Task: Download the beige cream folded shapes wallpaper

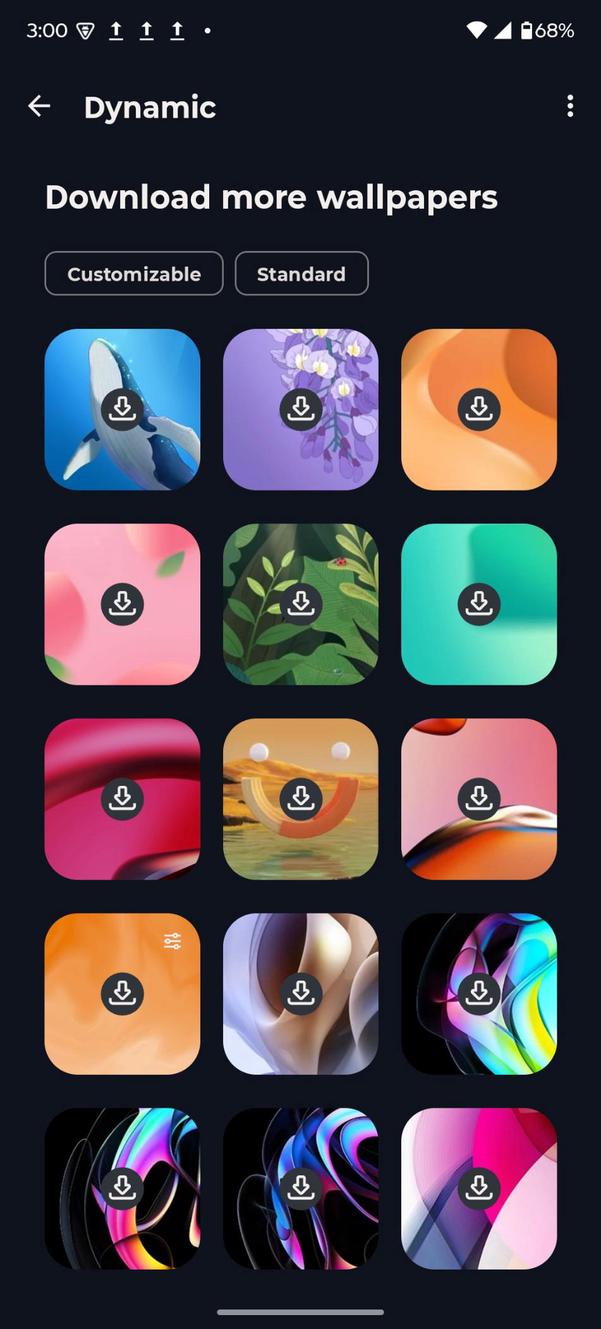Action: [x=300, y=993]
